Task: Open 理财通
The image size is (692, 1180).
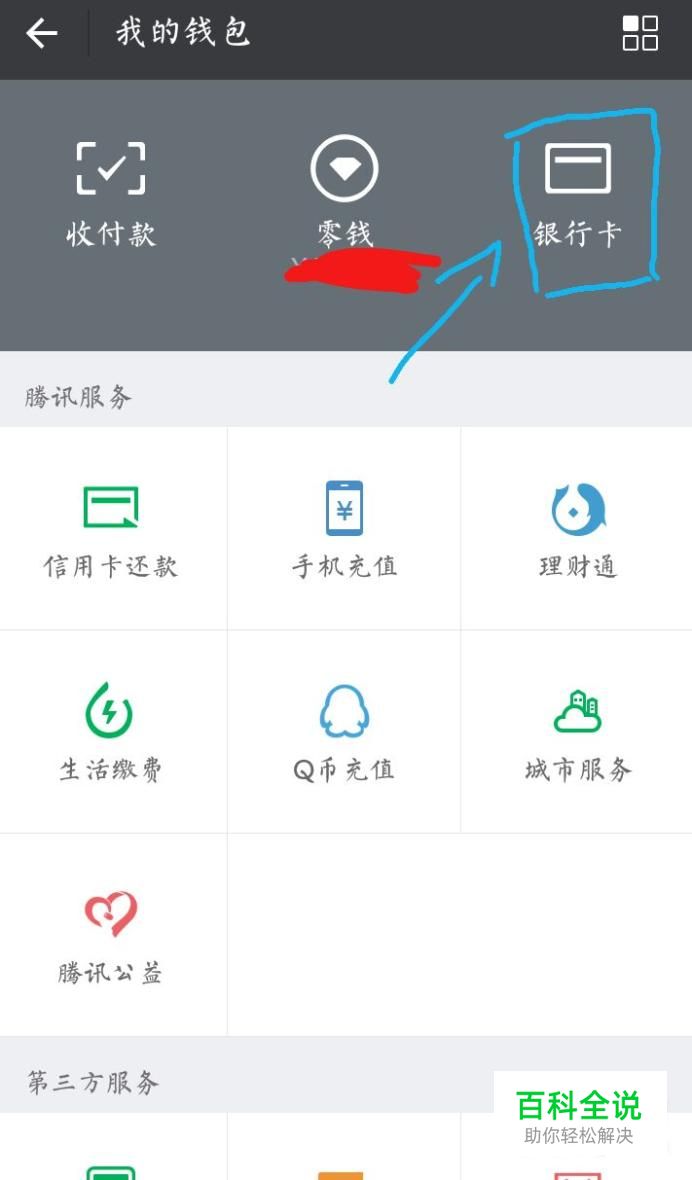Action: (578, 529)
